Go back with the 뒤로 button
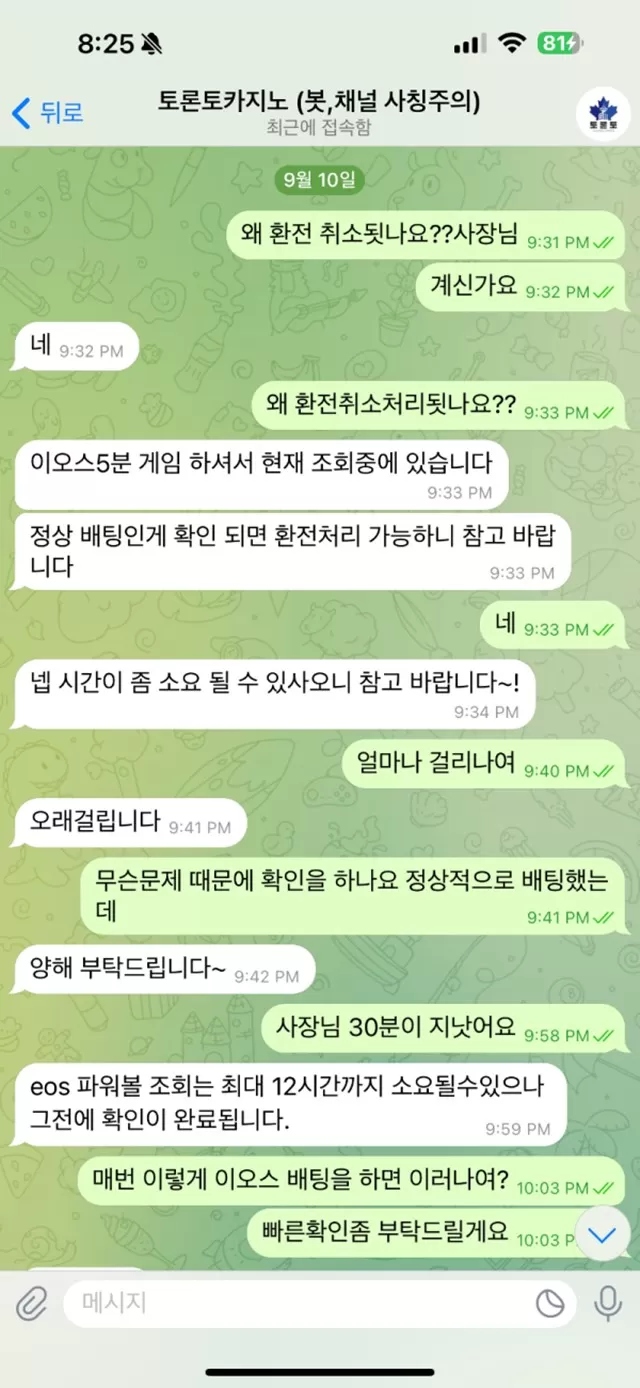 tap(47, 113)
